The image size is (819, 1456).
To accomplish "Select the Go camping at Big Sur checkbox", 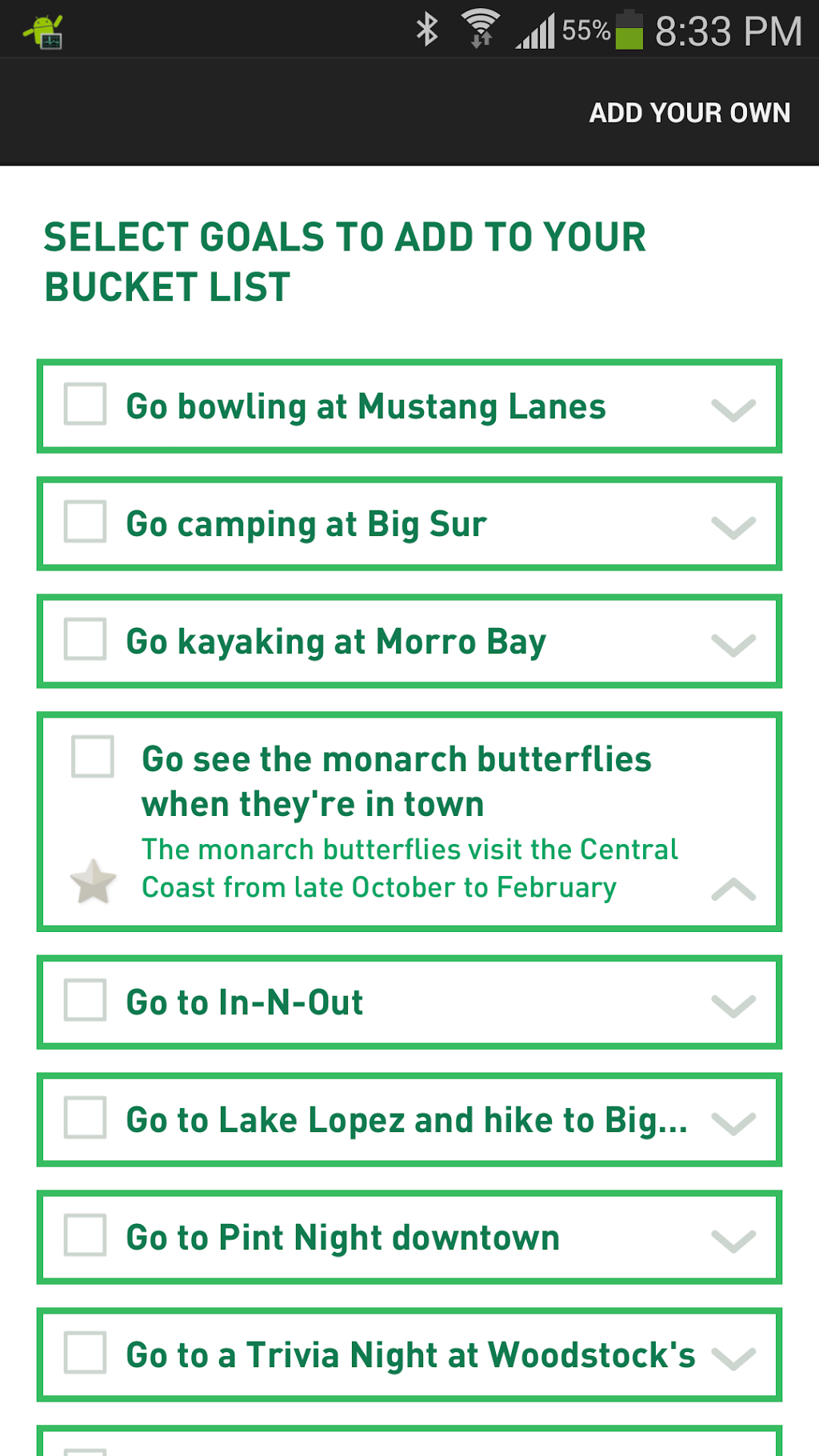I will pyautogui.click(x=86, y=522).
